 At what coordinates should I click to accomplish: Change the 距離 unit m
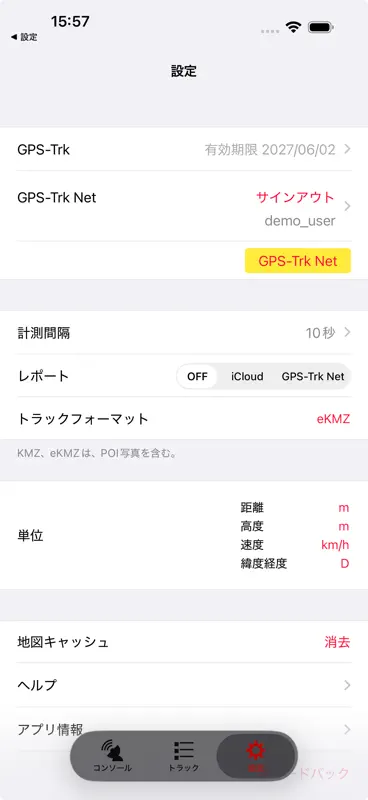(x=344, y=508)
